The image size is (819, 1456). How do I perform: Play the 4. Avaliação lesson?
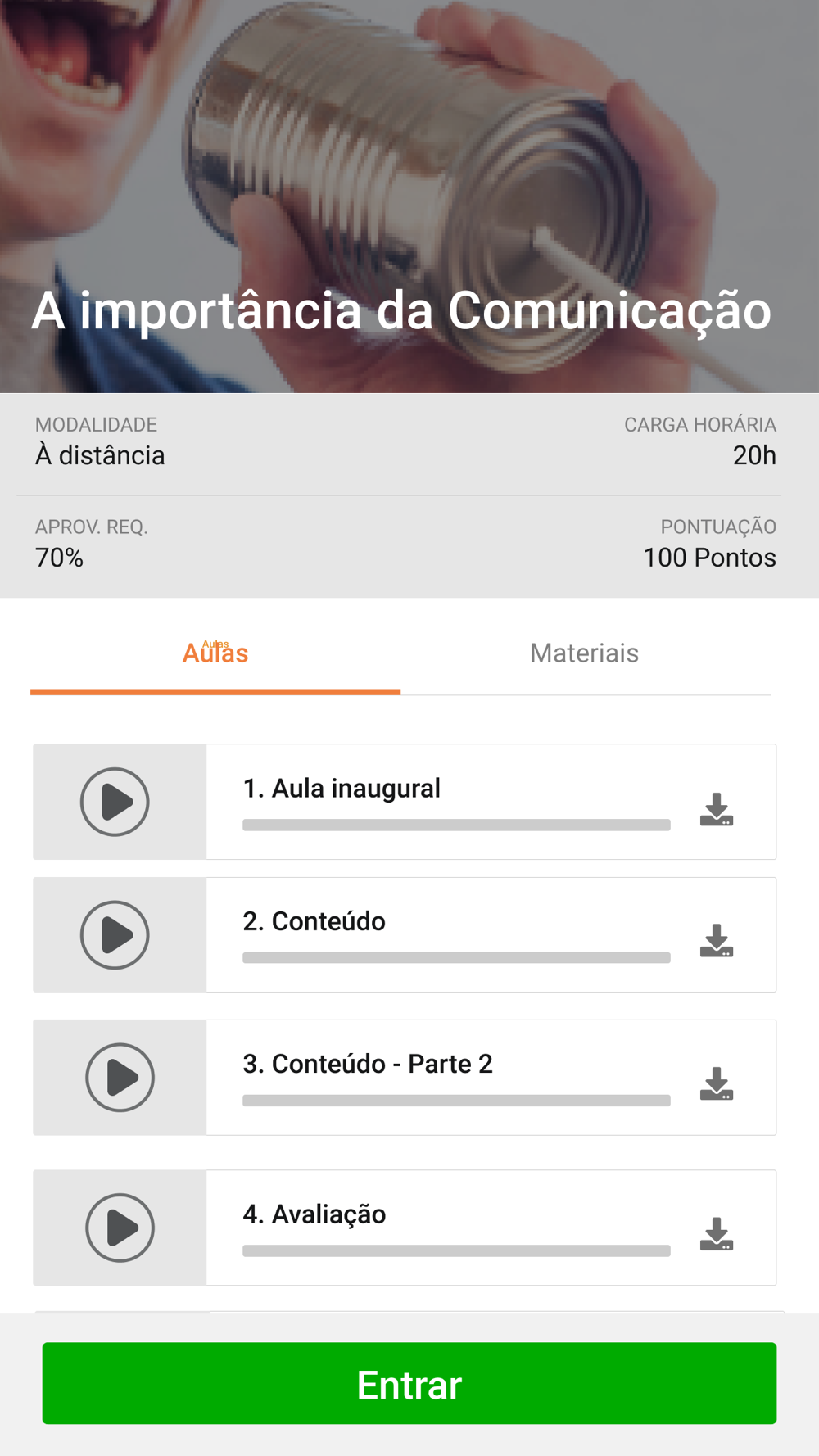coord(120,1228)
